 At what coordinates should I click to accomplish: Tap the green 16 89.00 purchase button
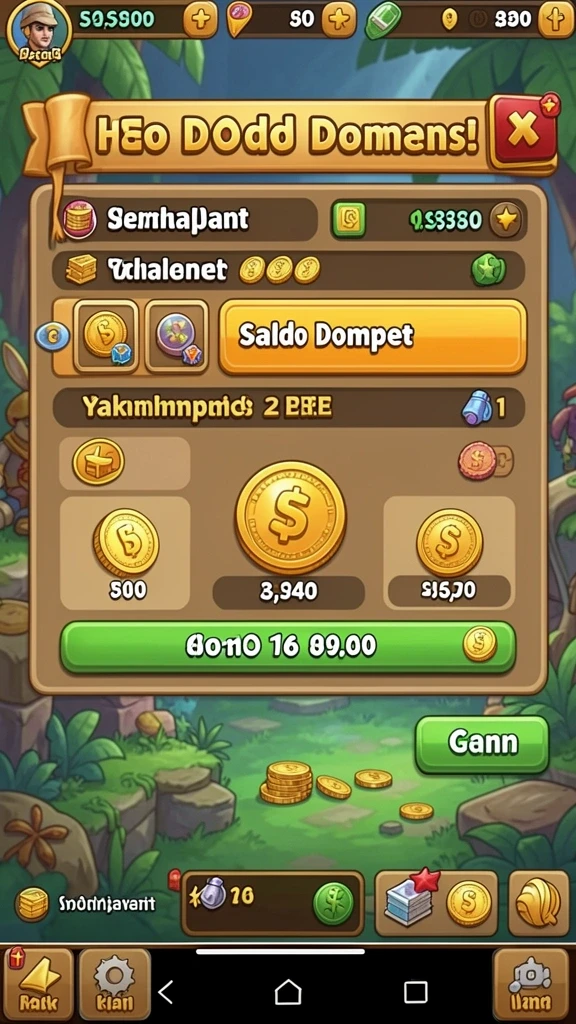coord(288,647)
